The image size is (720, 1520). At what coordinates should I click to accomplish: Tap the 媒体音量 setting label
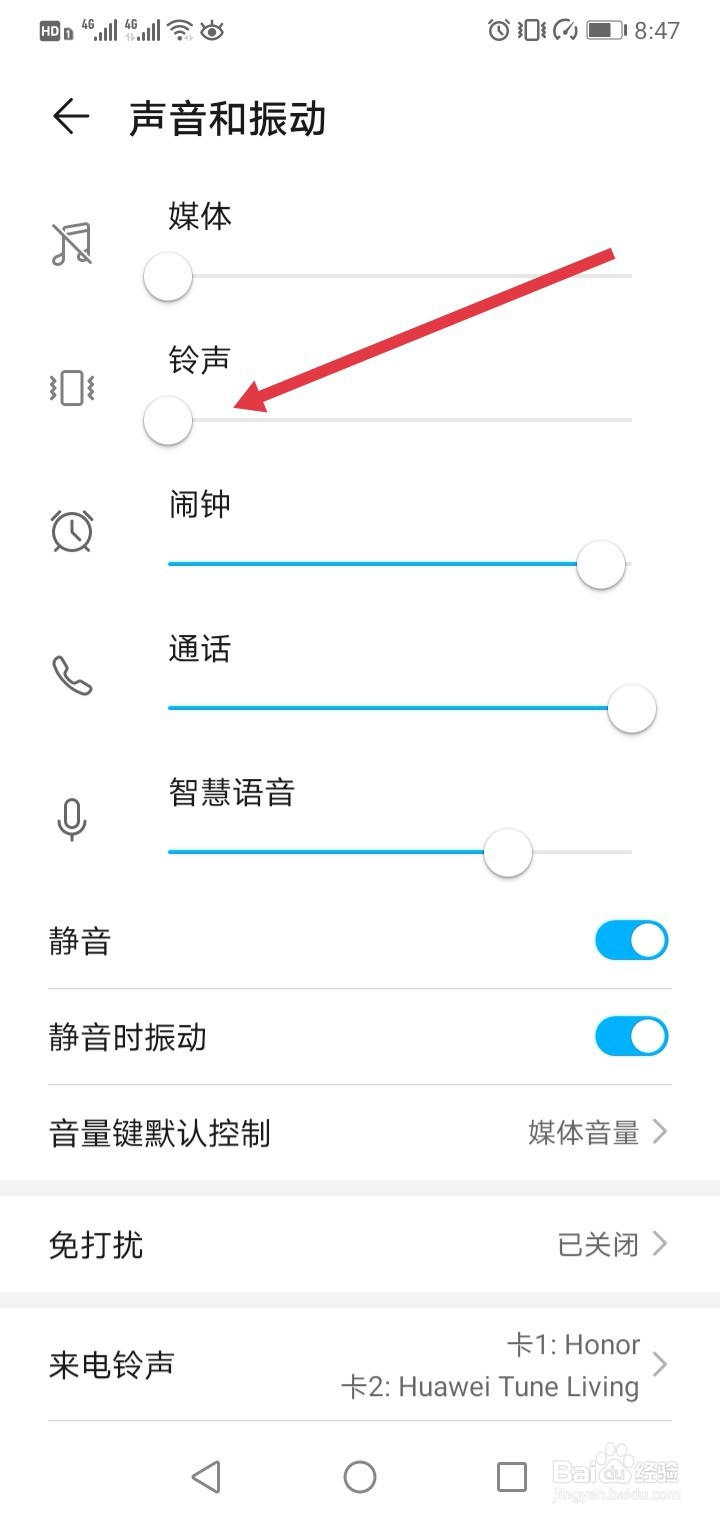[584, 1132]
